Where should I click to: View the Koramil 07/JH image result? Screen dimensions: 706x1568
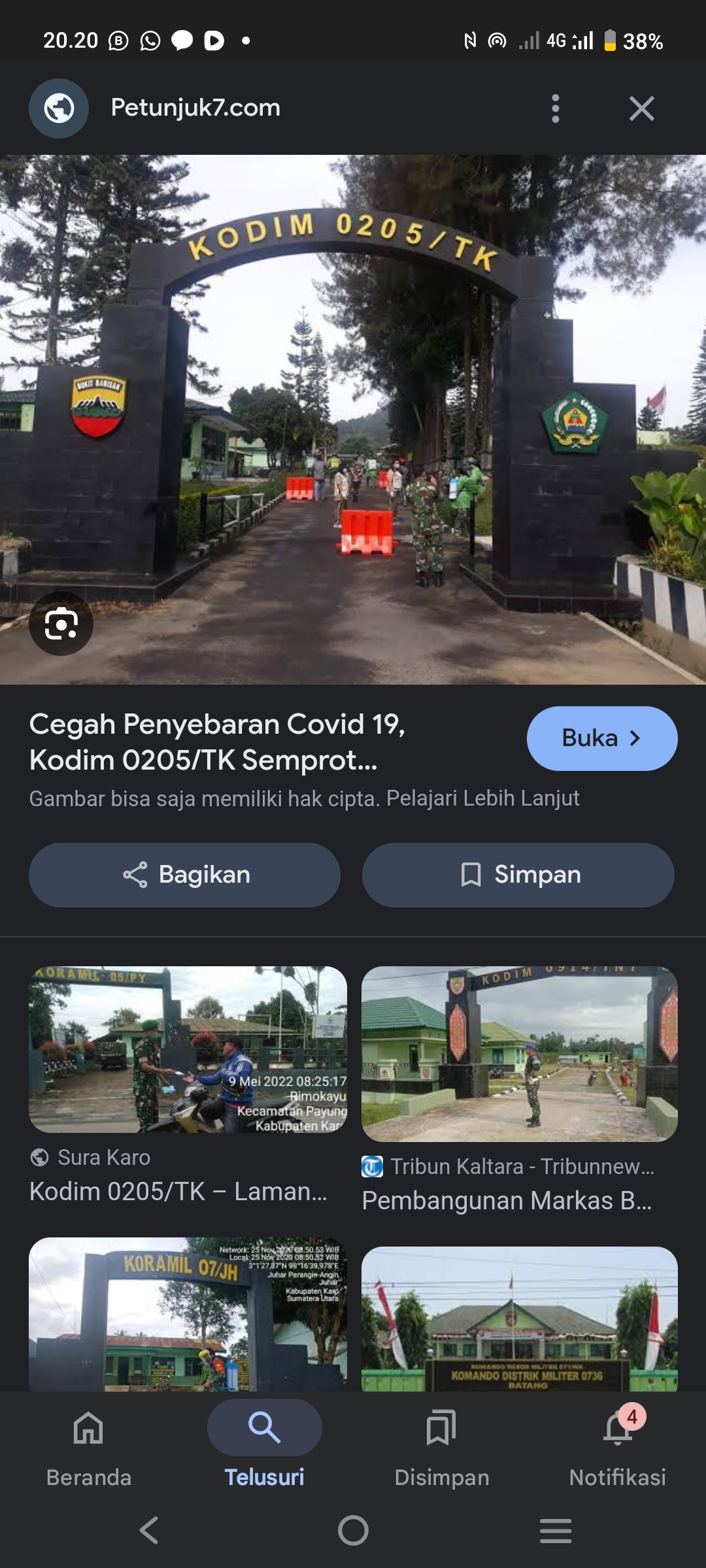click(188, 1313)
